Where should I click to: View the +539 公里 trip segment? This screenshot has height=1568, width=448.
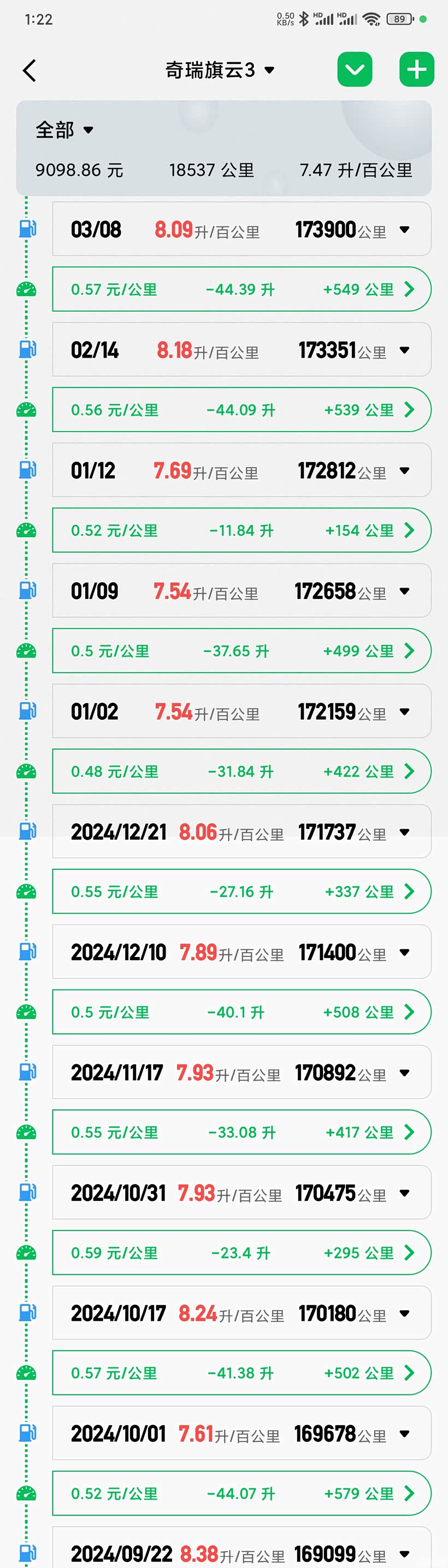pos(409,410)
